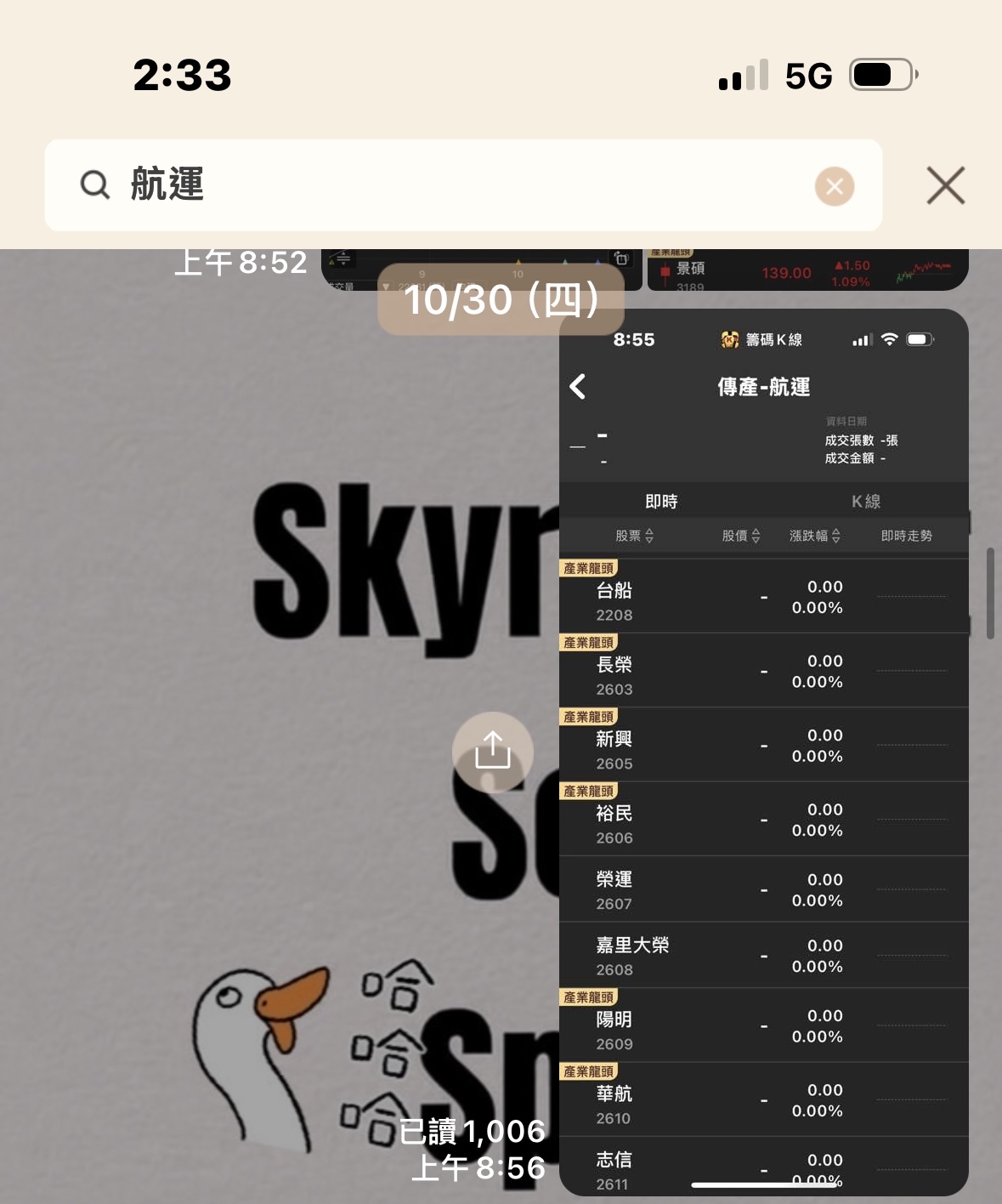Tap the search field containing 航運
The height and width of the screenshot is (1204, 1002).
tap(463, 185)
